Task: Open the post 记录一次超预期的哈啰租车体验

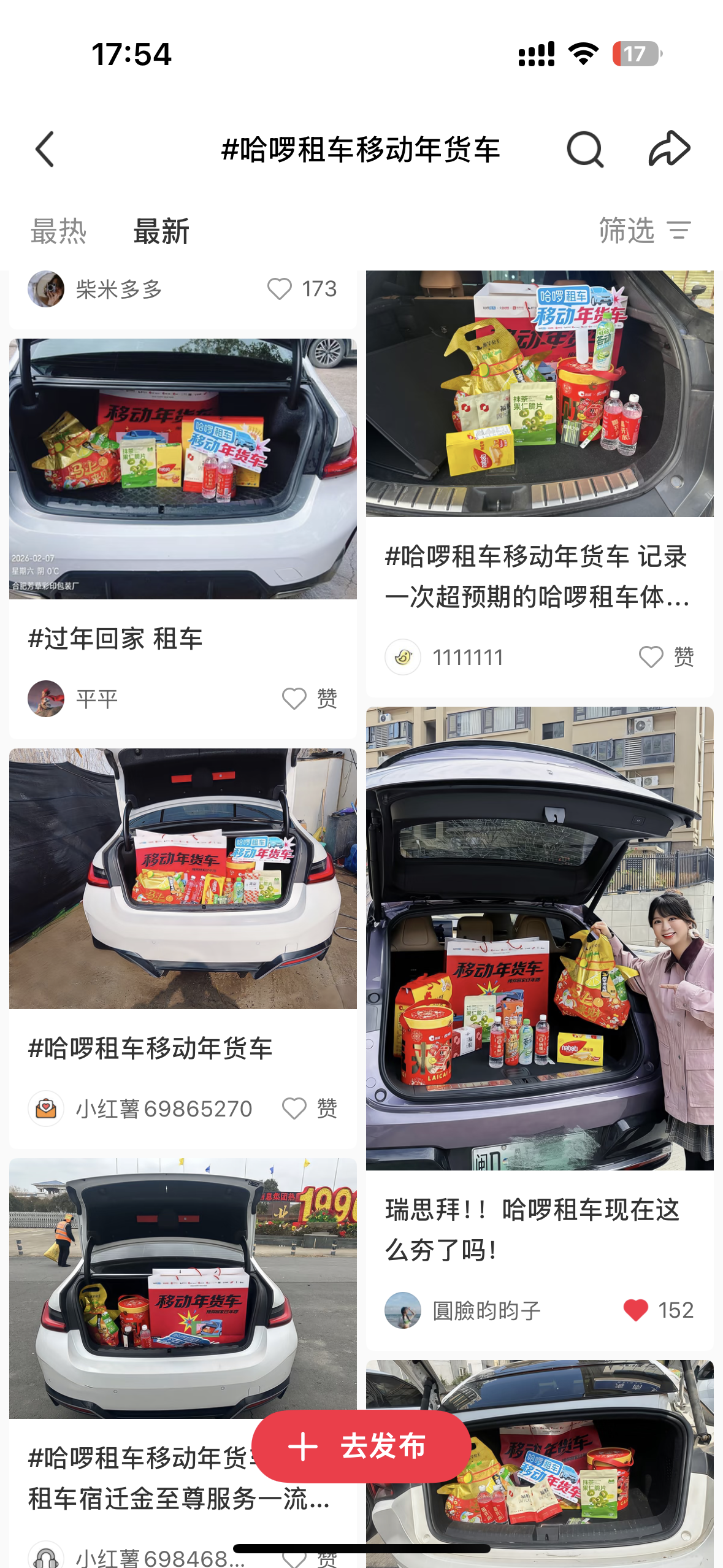Action: [539, 577]
